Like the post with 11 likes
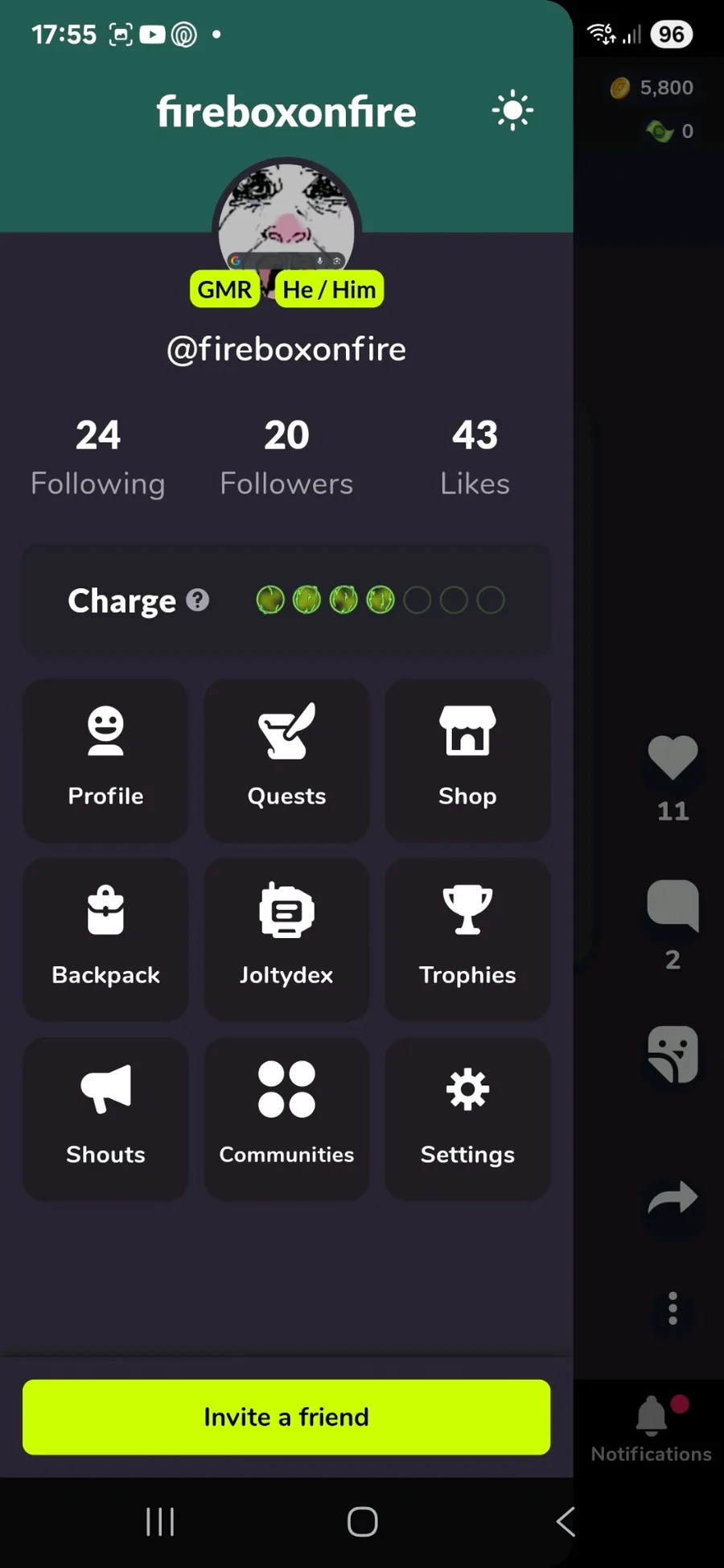The image size is (724, 1568). 673,758
